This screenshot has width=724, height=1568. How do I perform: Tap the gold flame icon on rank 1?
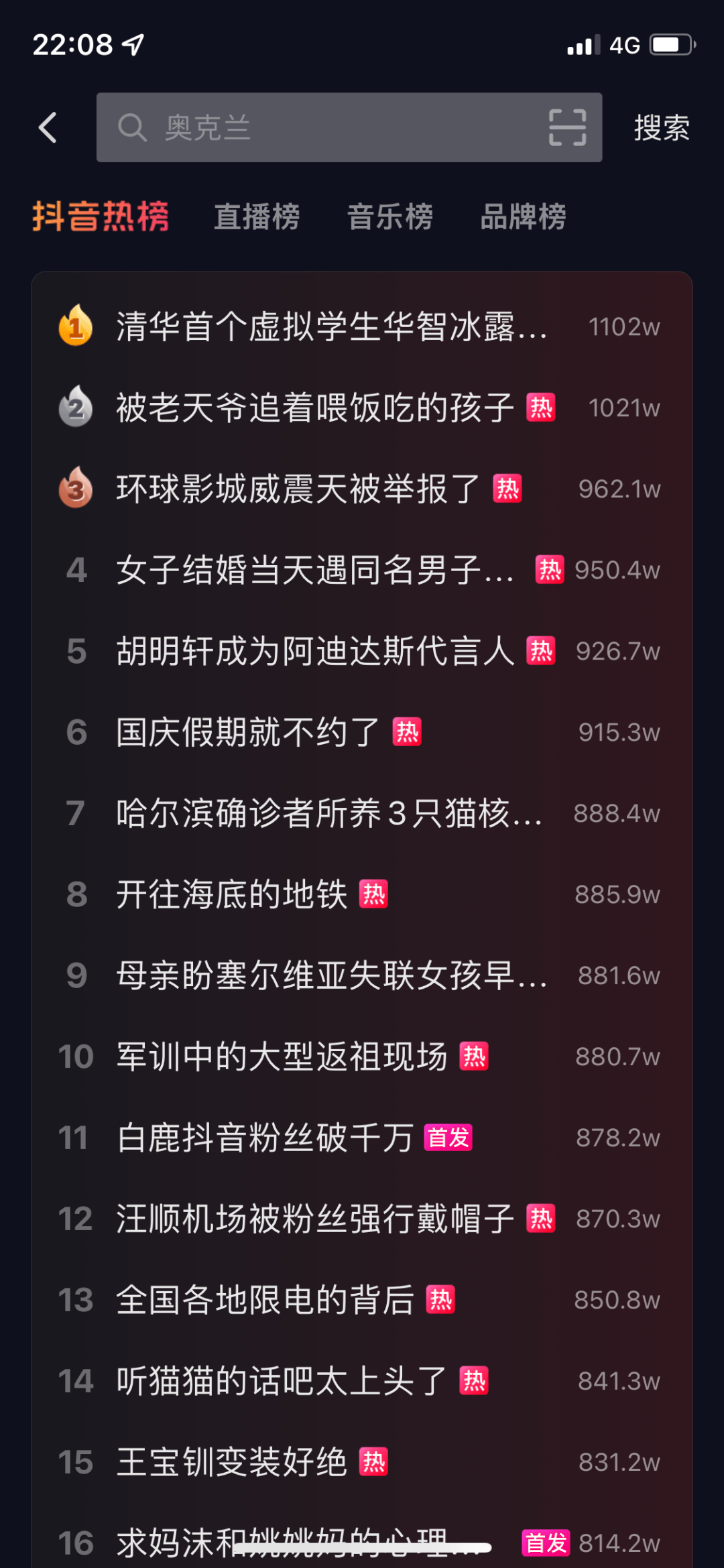coord(75,326)
